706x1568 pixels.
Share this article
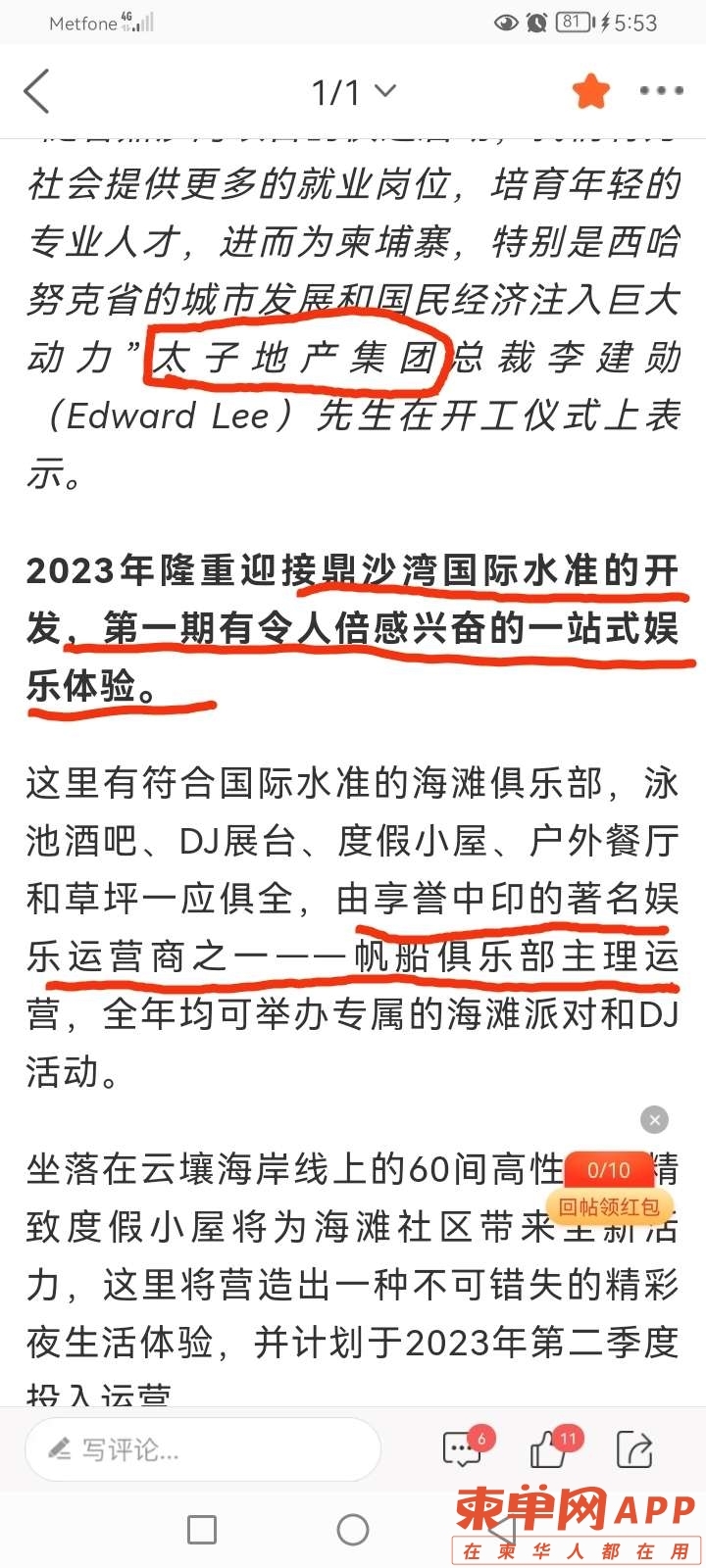pyautogui.click(x=634, y=1448)
